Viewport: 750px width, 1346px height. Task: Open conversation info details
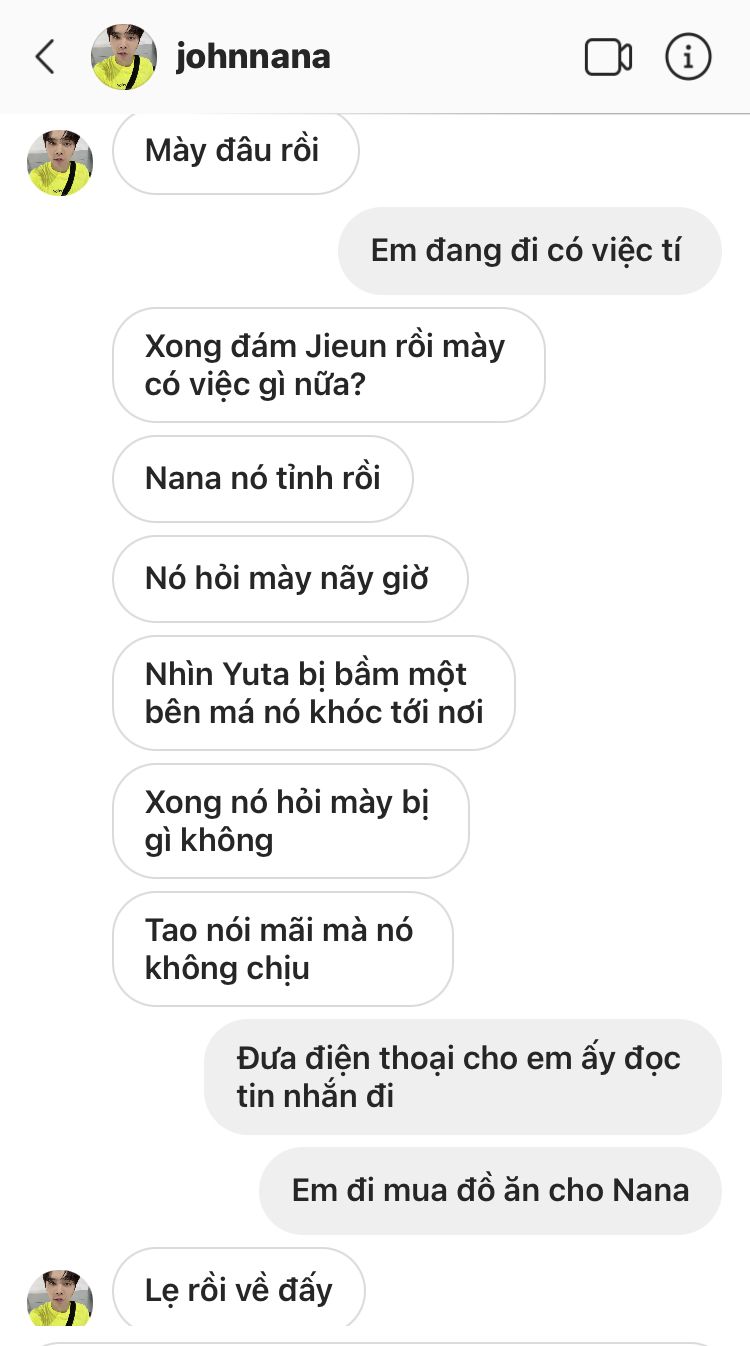[x=688, y=57]
